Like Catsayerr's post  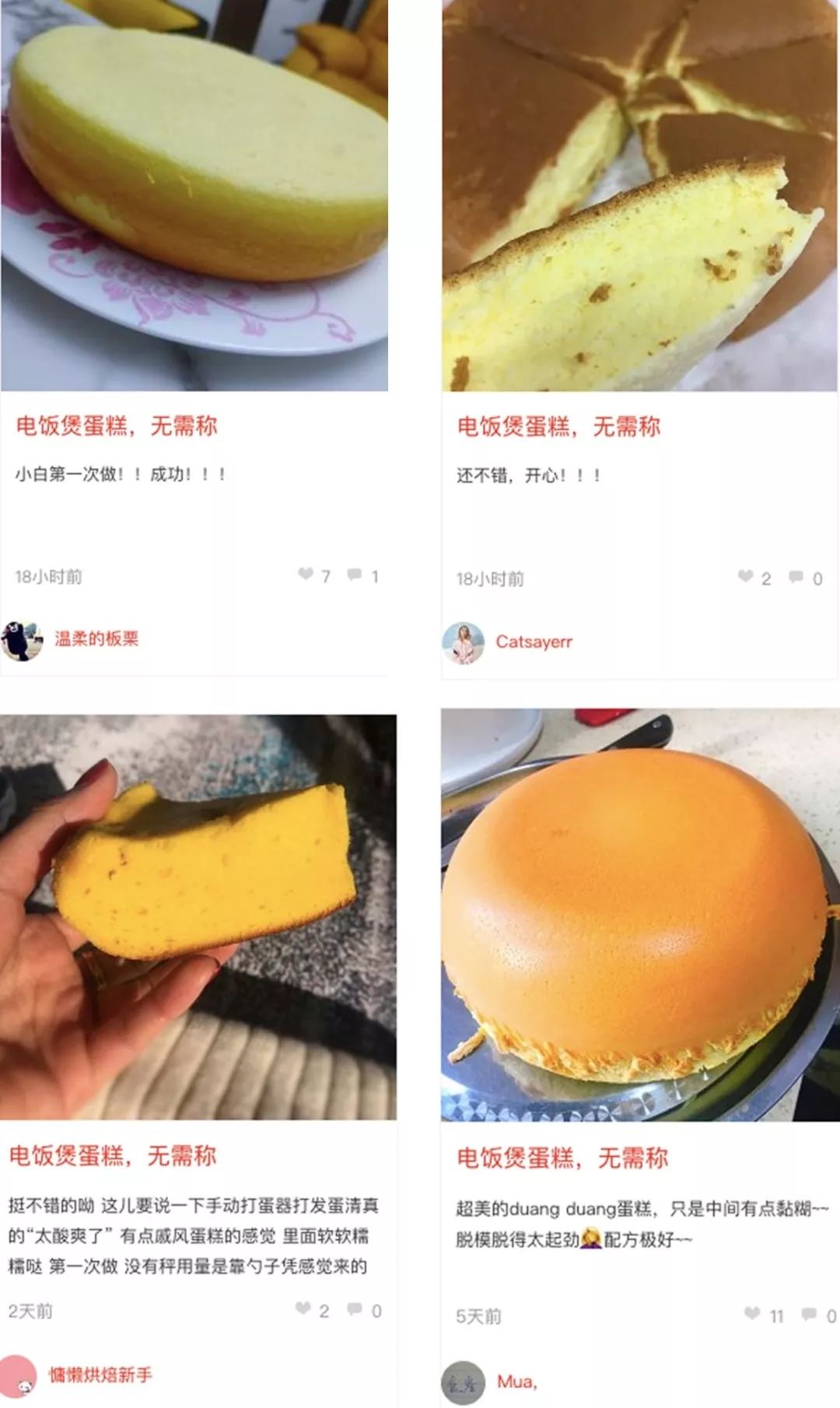(x=746, y=577)
